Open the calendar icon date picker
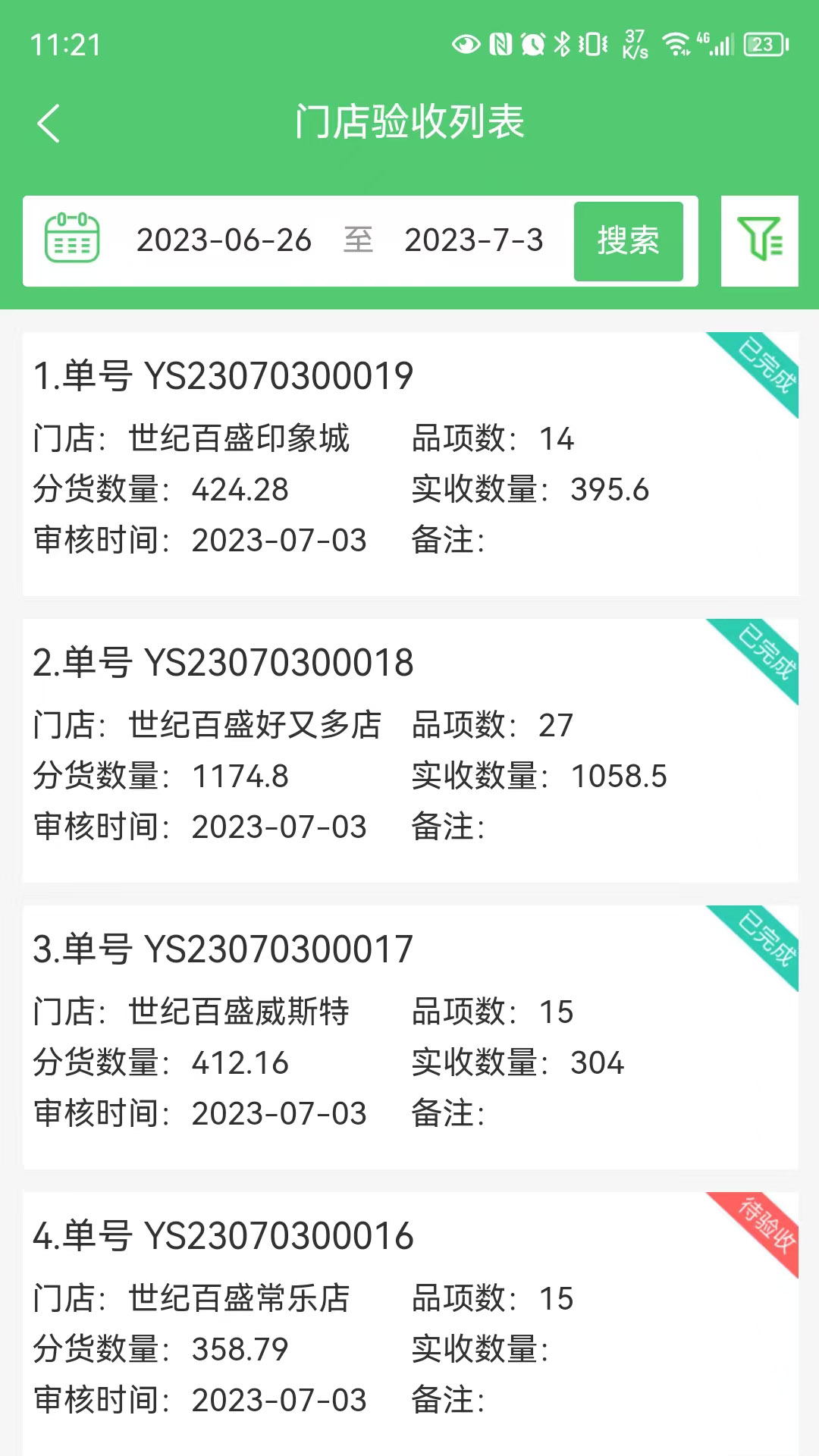 point(72,239)
